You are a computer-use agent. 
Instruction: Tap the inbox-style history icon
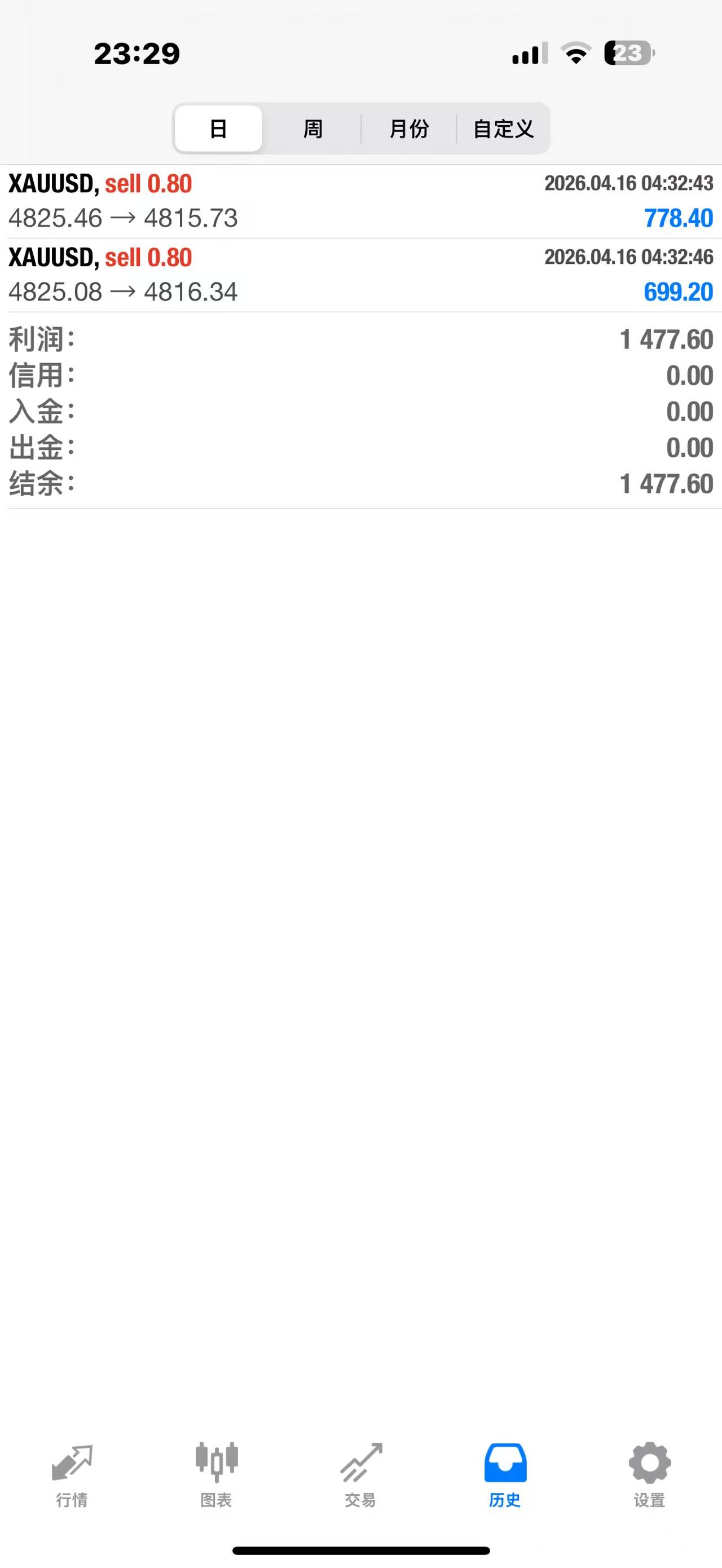[x=505, y=1460]
